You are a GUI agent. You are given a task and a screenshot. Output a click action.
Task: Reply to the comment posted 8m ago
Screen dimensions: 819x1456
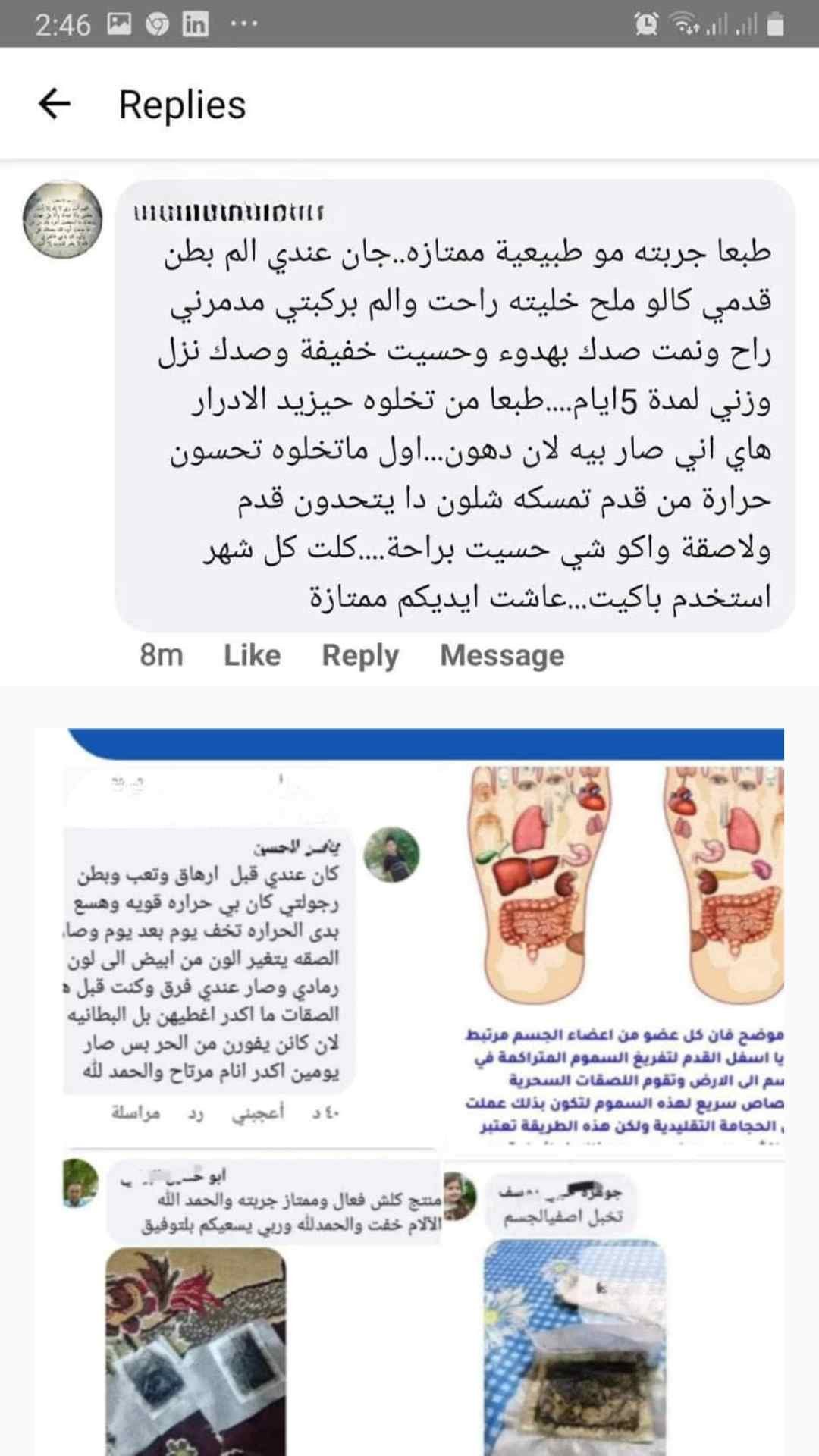360,655
